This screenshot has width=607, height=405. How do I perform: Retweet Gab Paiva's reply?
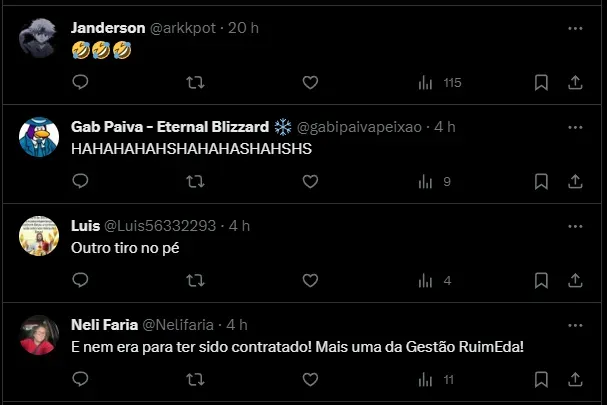[196, 181]
